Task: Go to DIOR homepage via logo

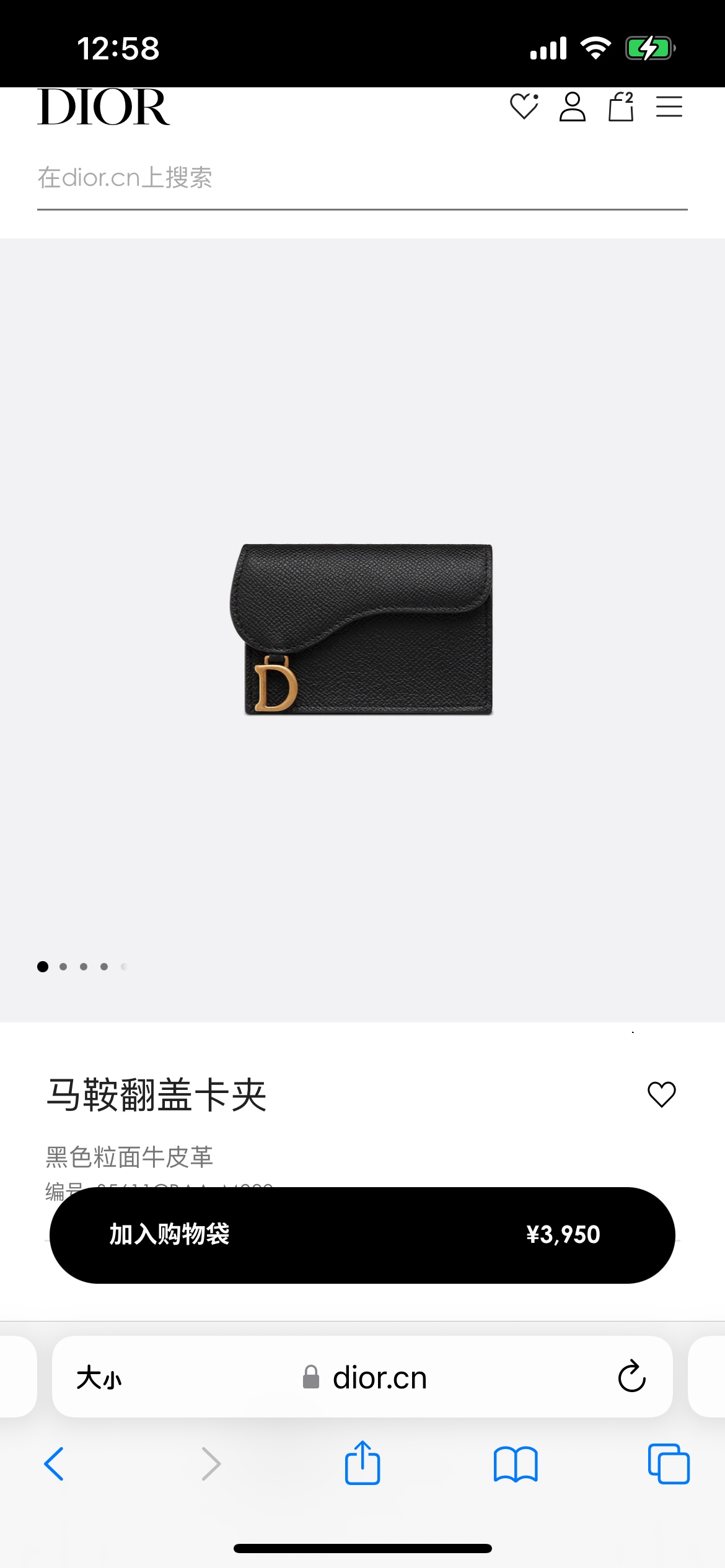Action: (x=103, y=107)
